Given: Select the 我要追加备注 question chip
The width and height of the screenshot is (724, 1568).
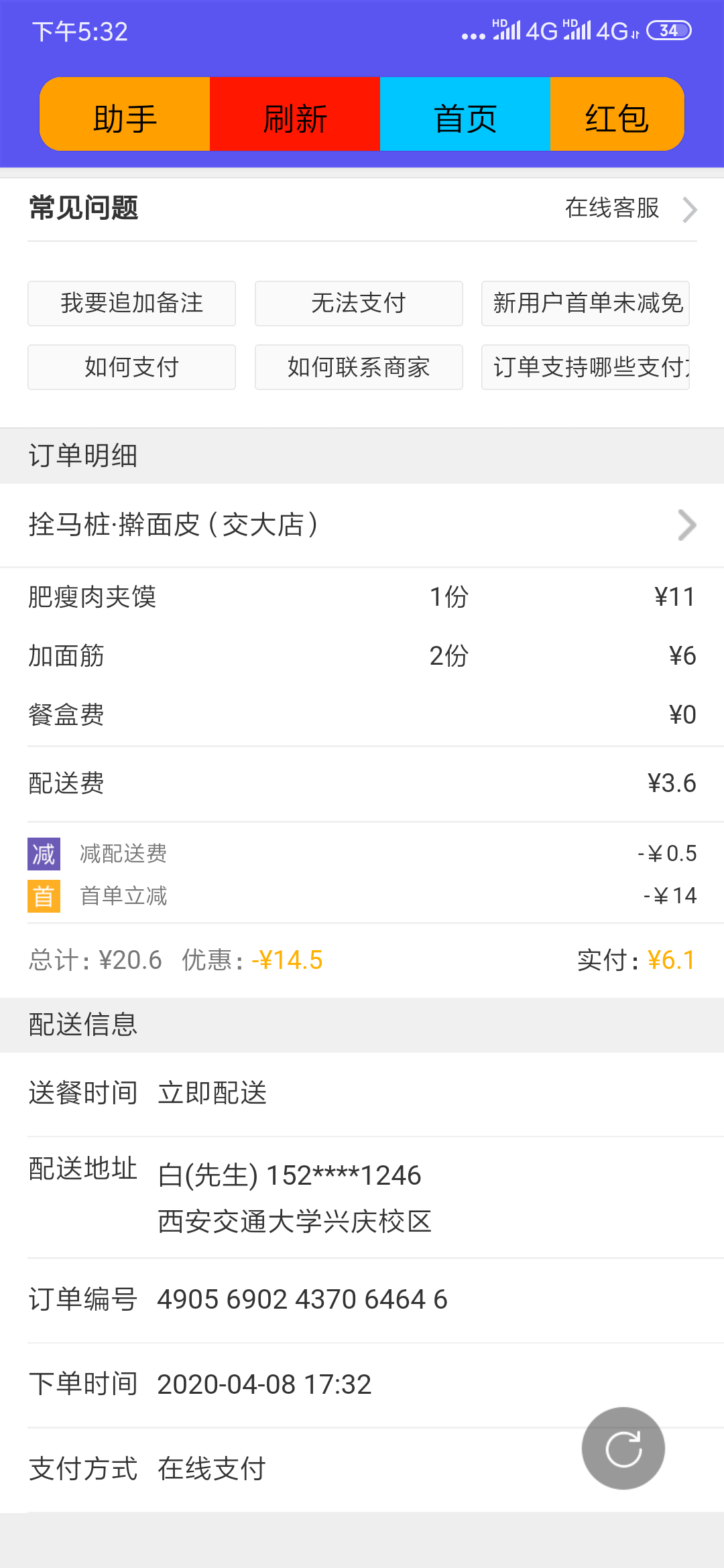Looking at the screenshot, I should pyautogui.click(x=131, y=304).
